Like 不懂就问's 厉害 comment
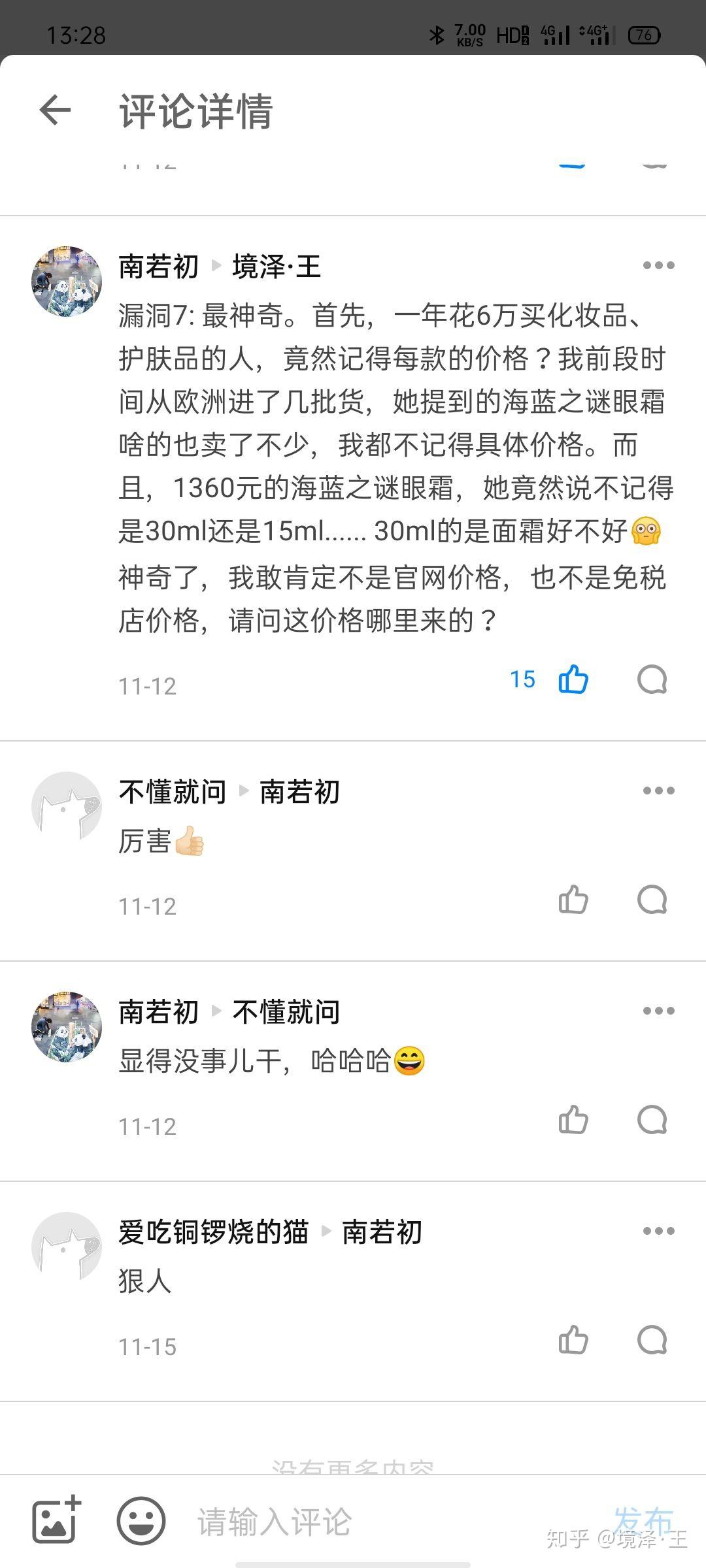 573,900
